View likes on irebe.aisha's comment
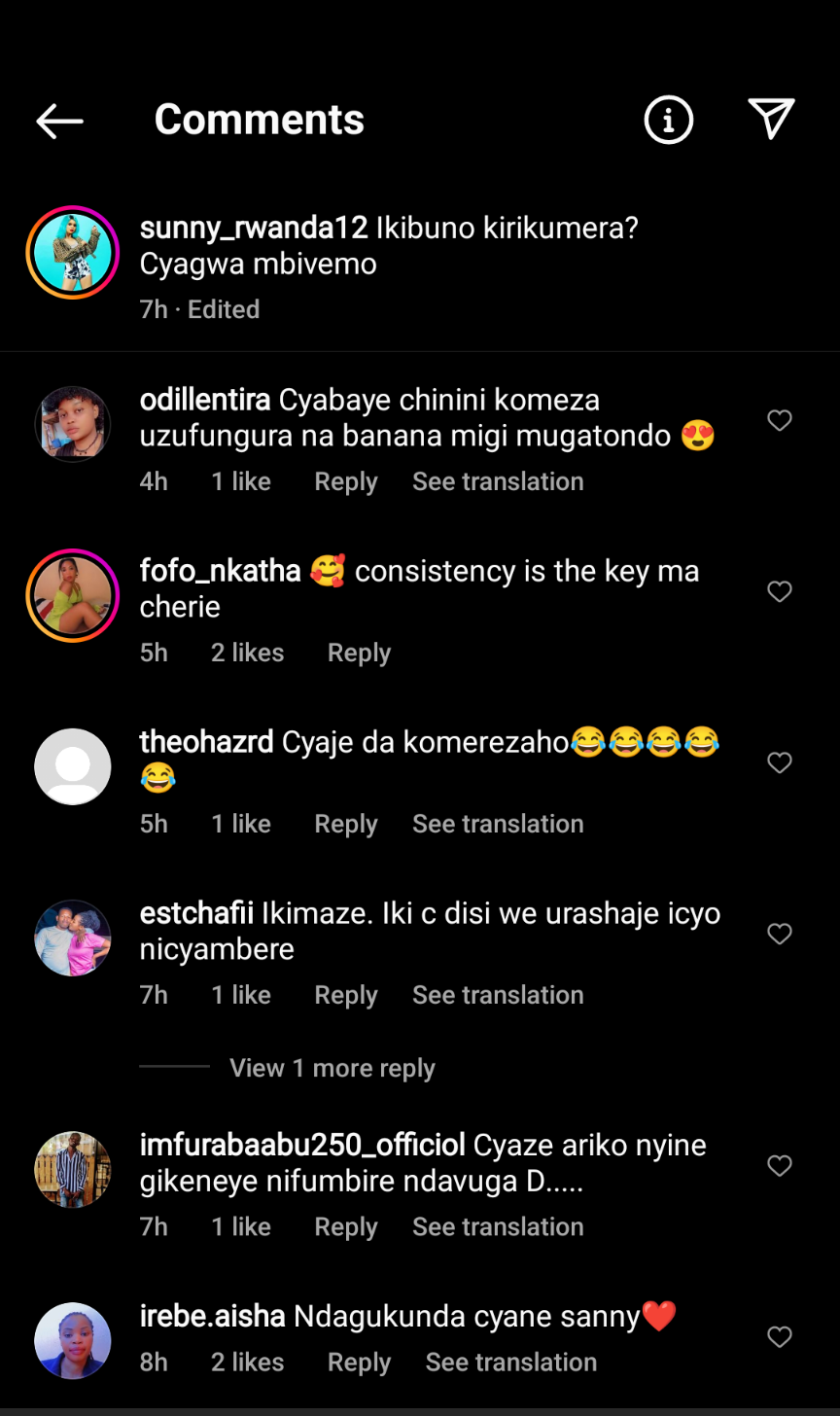Image resolution: width=840 pixels, height=1416 pixels. pos(247,1363)
